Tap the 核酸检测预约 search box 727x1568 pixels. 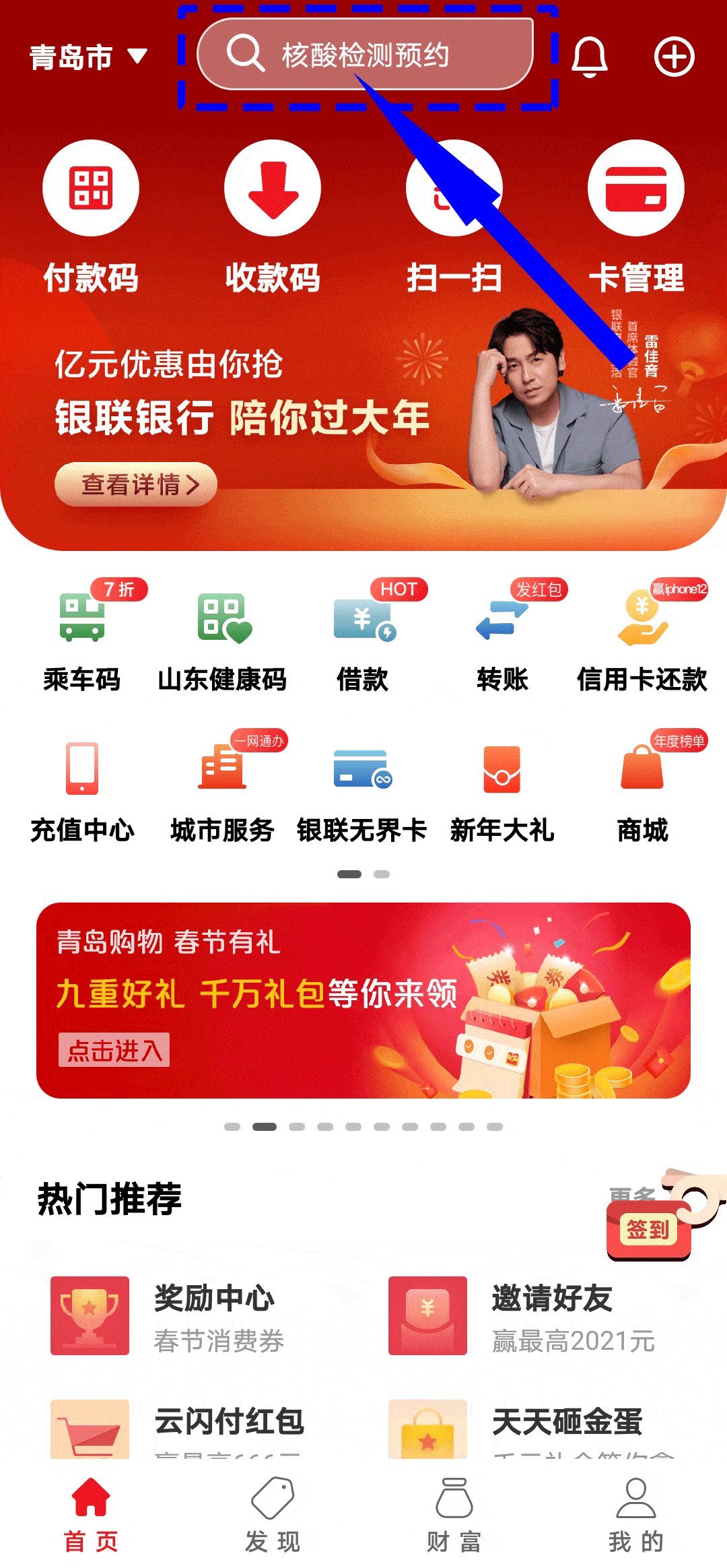coord(365,55)
